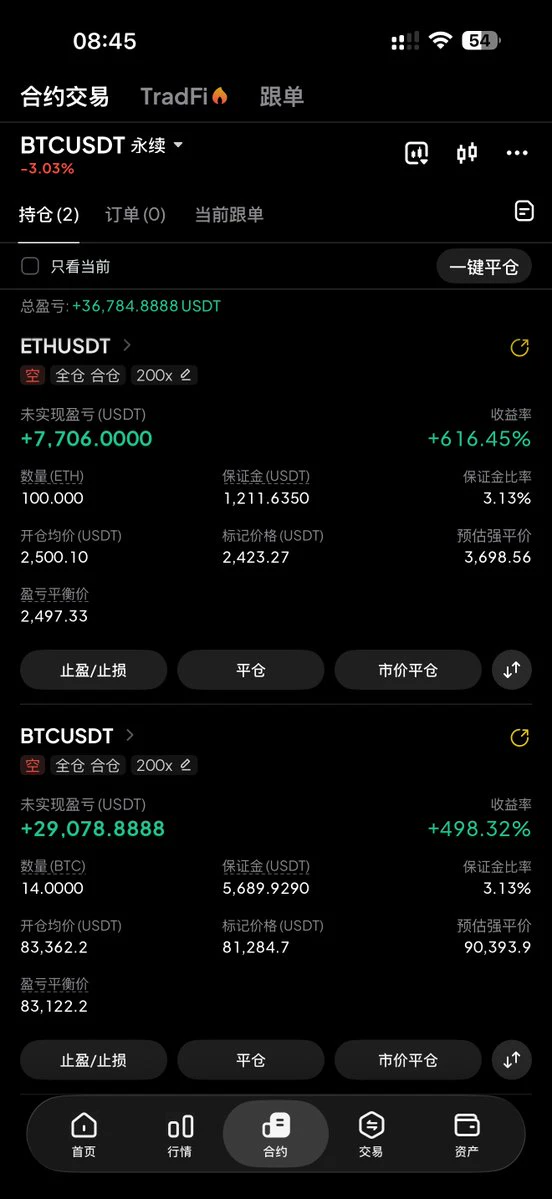Tap 一键平仓 to close all positions
Screen dimensions: 552x1199
pos(484,267)
